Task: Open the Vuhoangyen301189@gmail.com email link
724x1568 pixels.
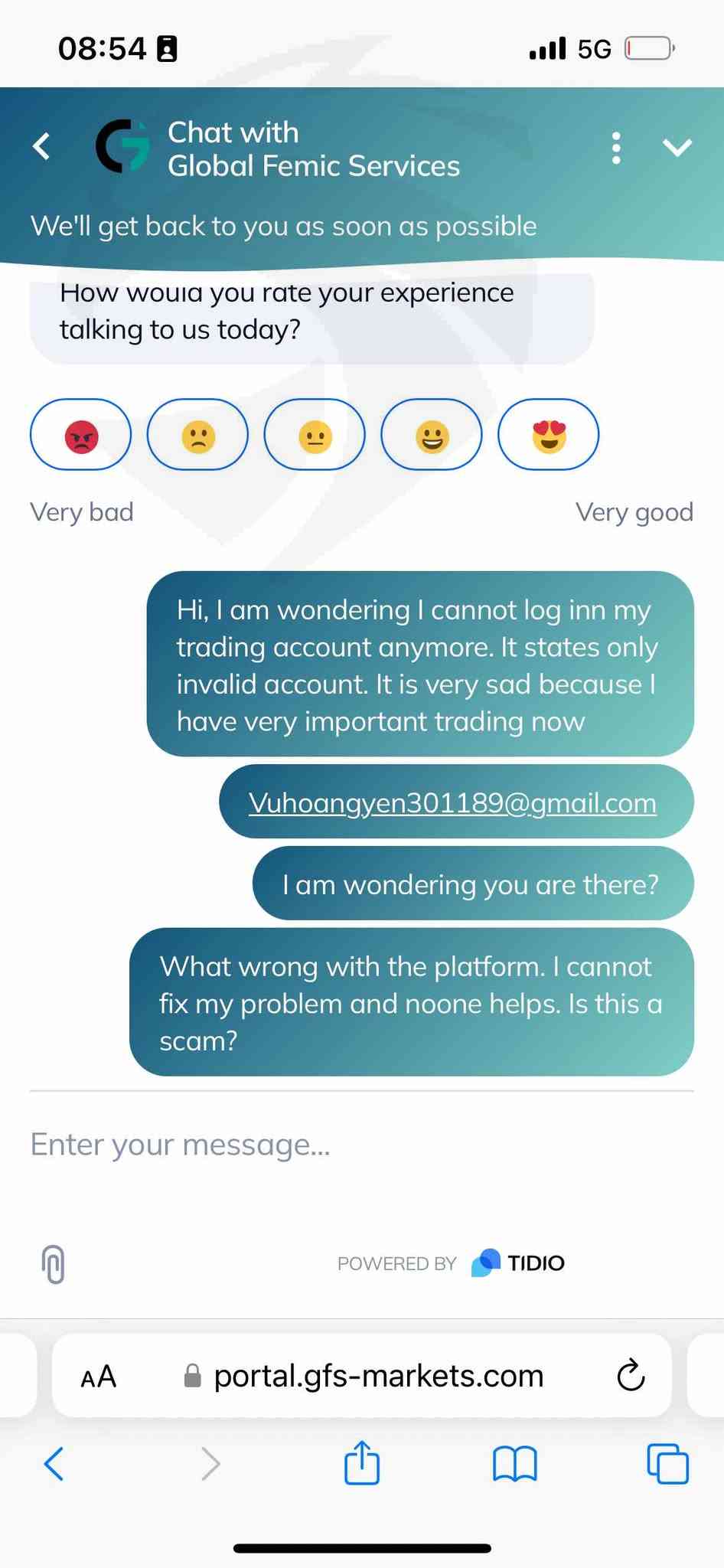Action: click(452, 802)
